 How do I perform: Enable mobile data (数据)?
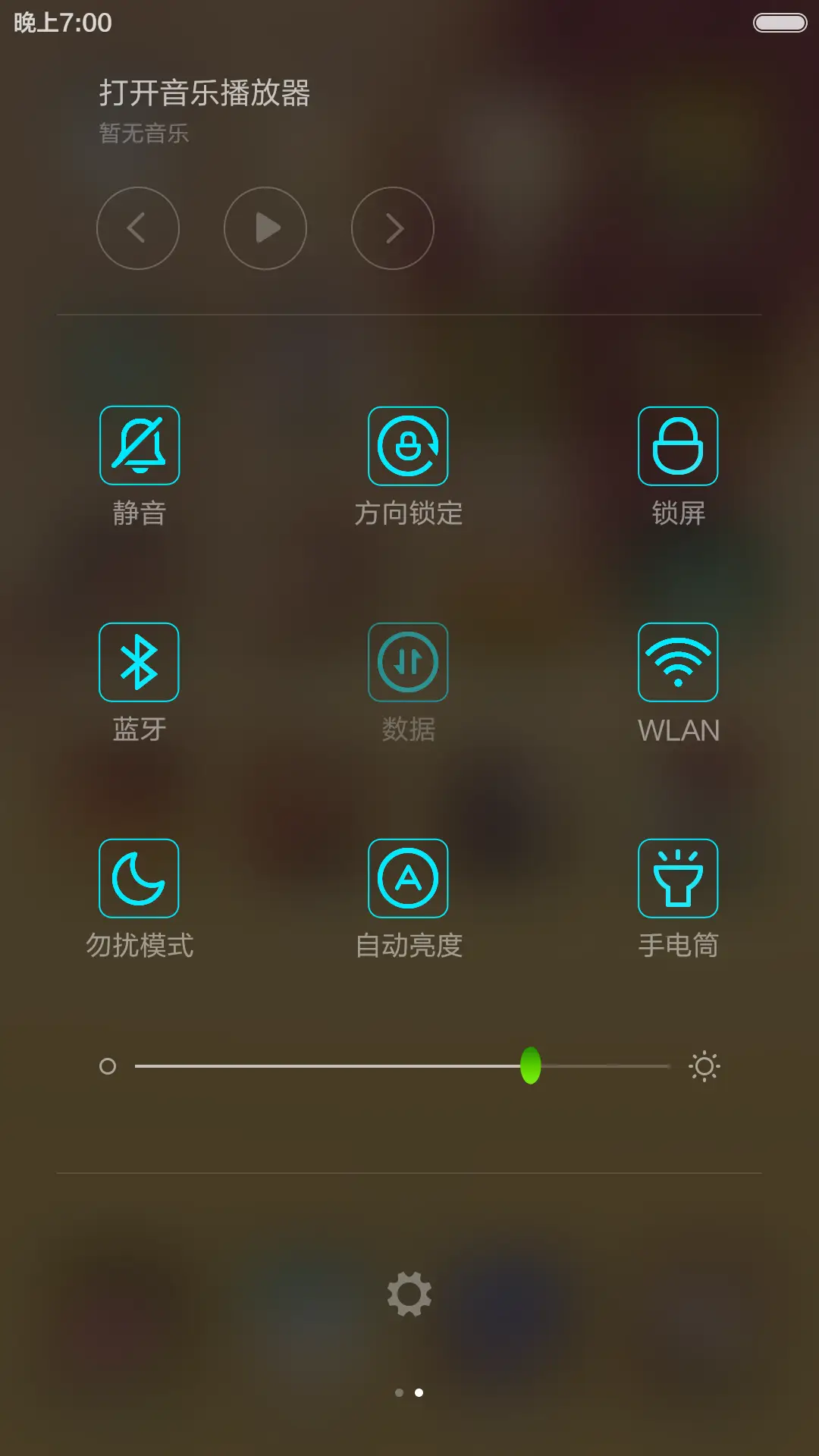pos(408,661)
